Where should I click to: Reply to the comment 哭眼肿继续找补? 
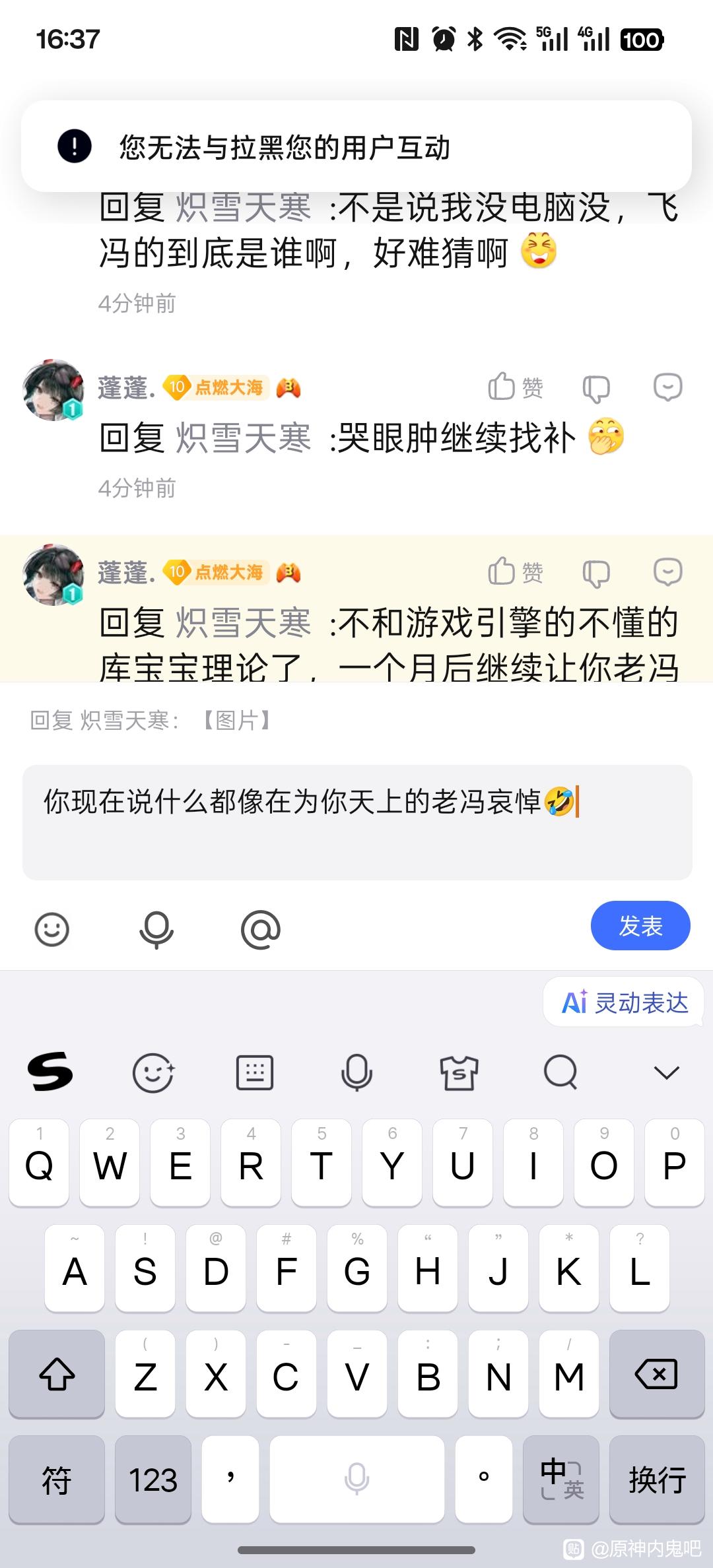(x=667, y=387)
